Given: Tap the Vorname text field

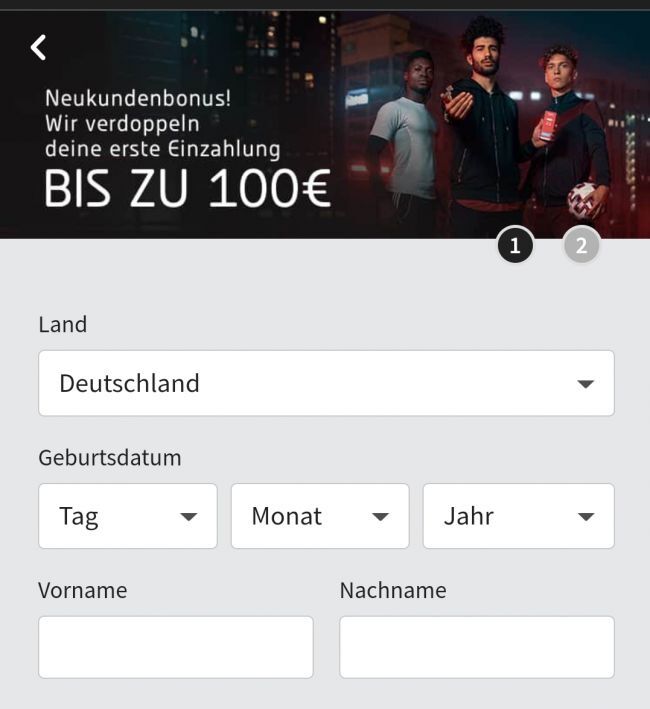Looking at the screenshot, I should [x=175, y=647].
